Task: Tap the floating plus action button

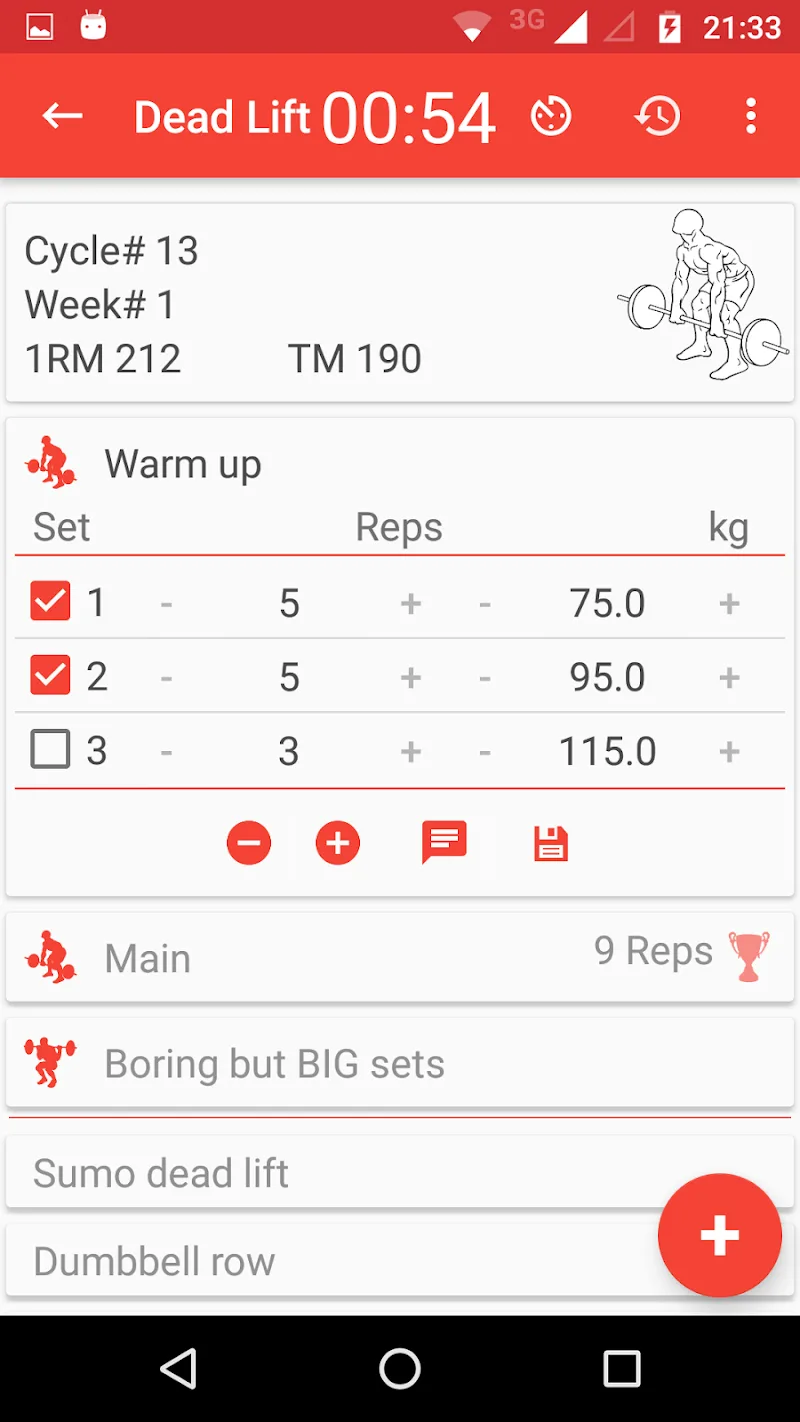Action: (720, 1235)
